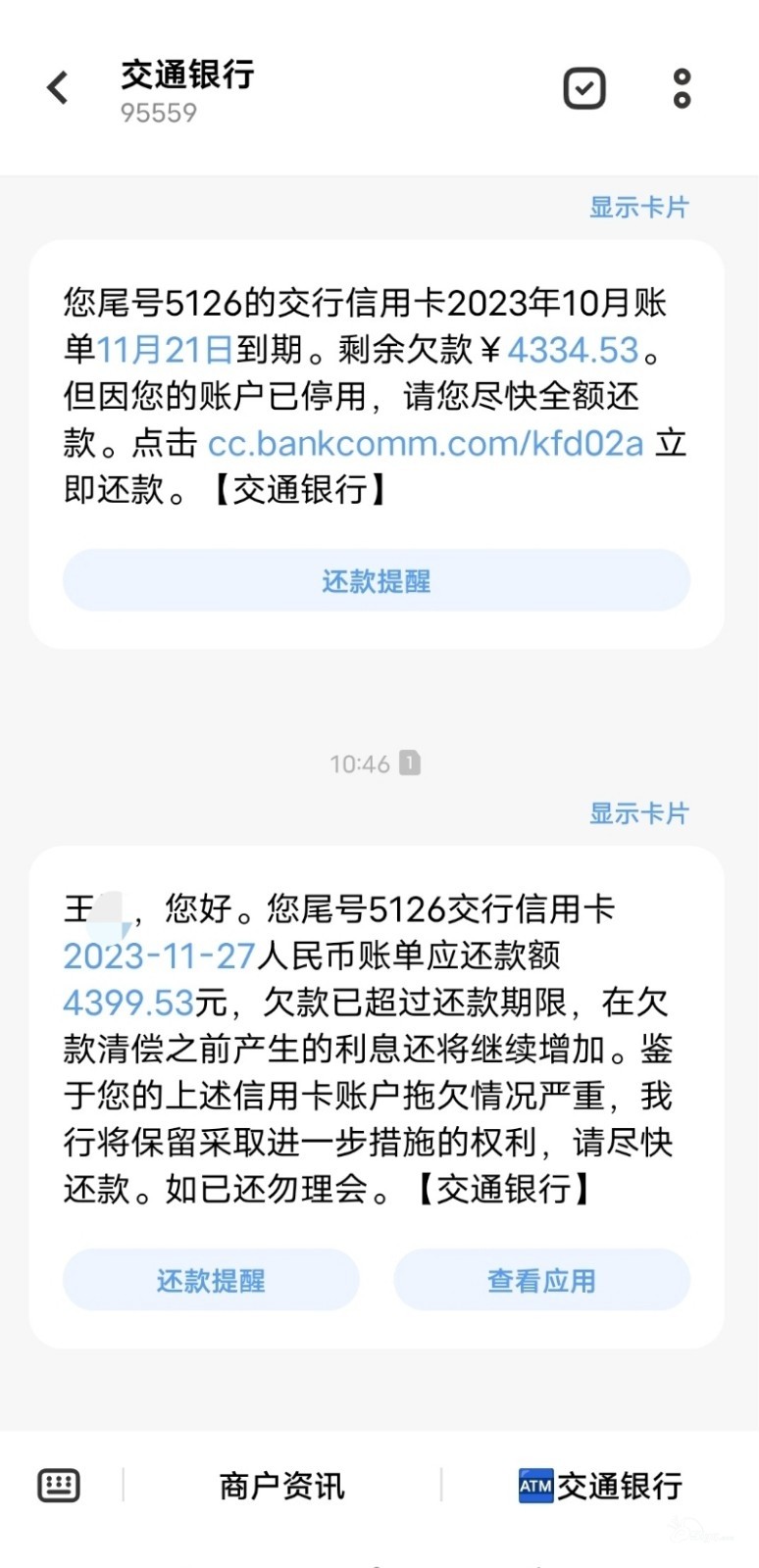Open the cc.bankcomm.com/kfd02a repayment link
Viewport: 759px width, 1568px height.
click(x=426, y=443)
